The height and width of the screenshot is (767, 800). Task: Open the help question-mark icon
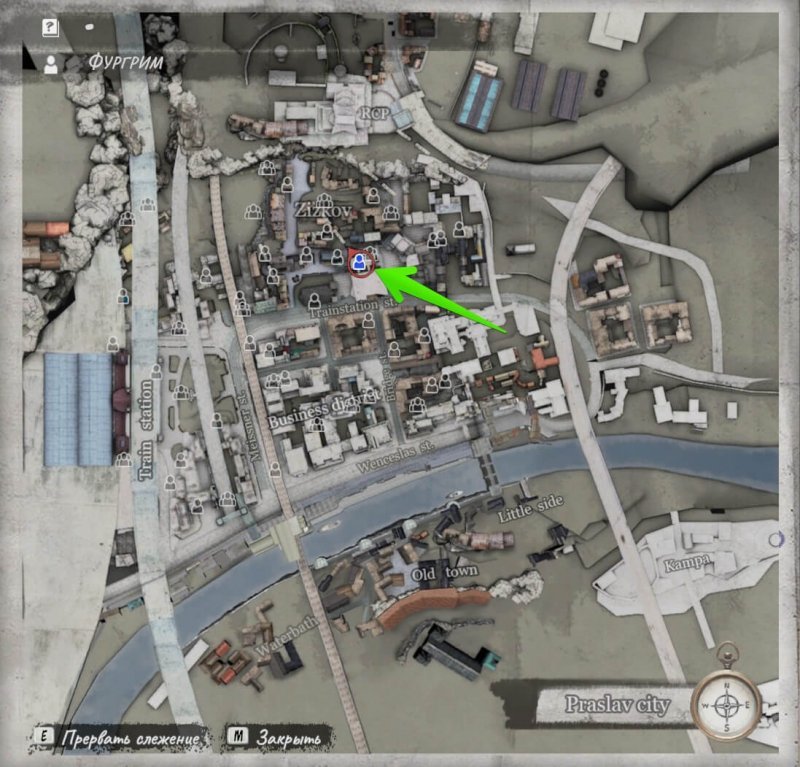50,28
